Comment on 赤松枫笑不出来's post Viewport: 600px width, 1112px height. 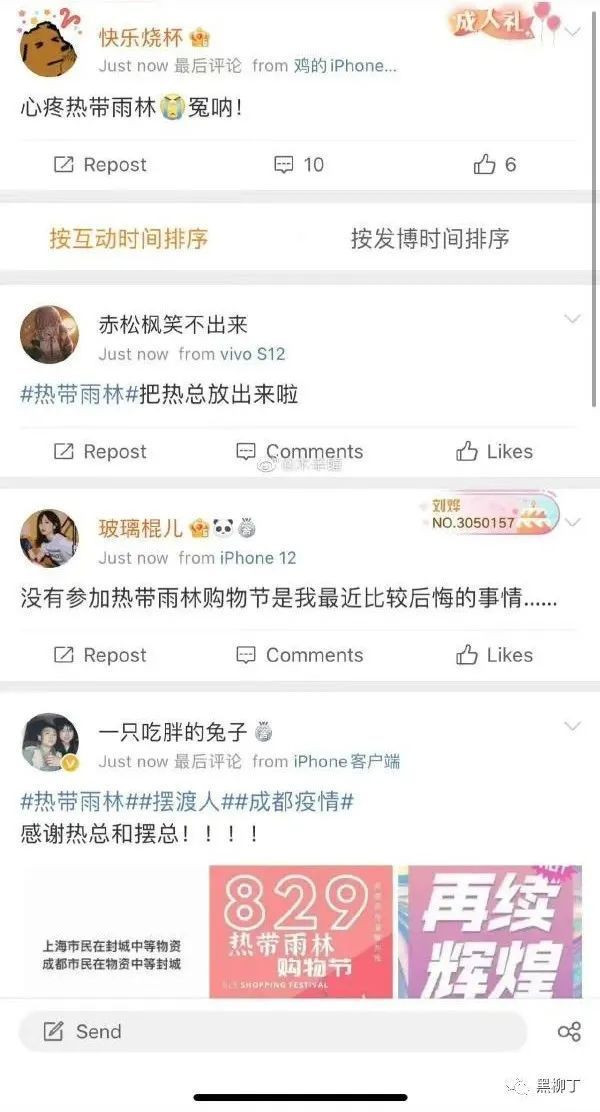(x=299, y=452)
